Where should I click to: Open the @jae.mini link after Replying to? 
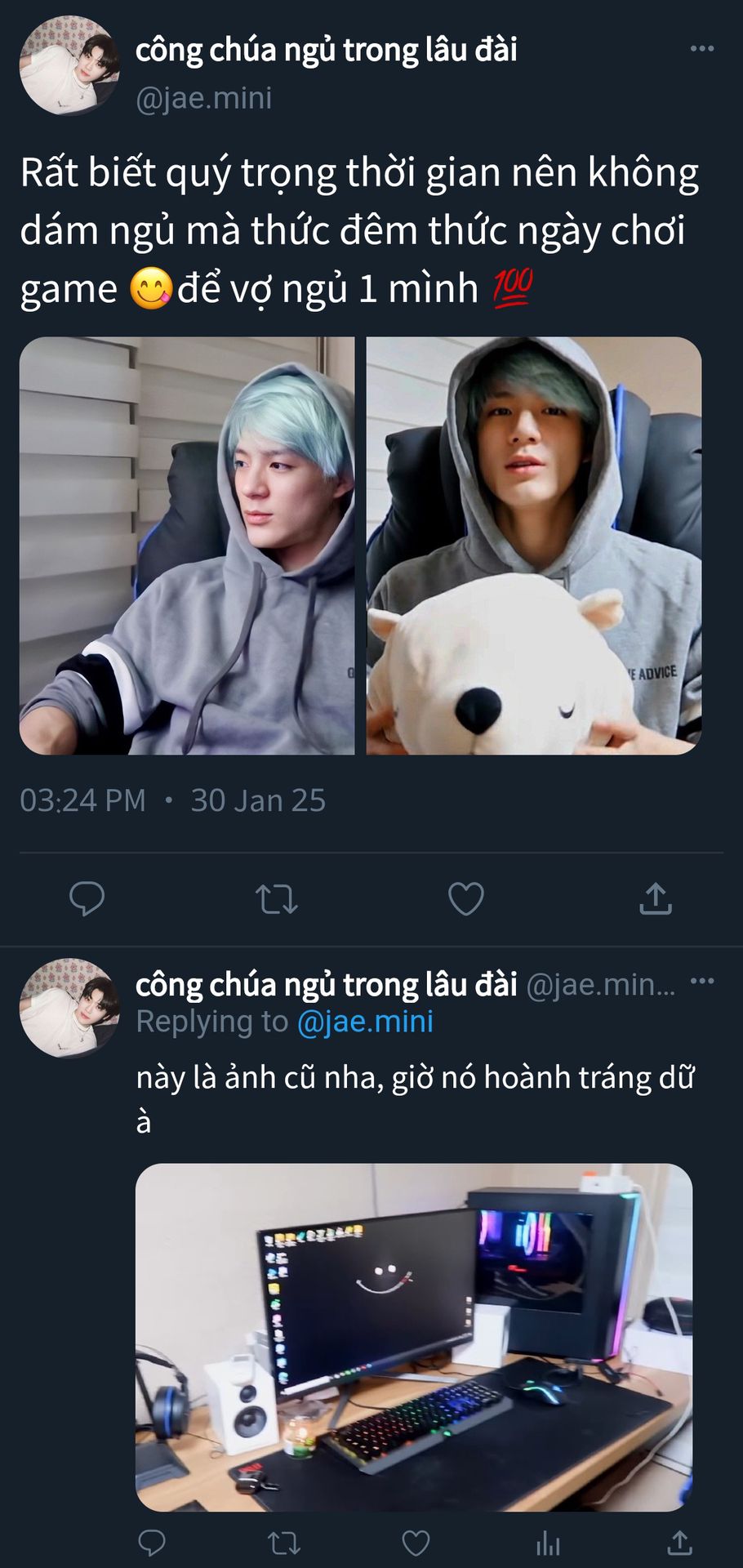coord(365,1022)
